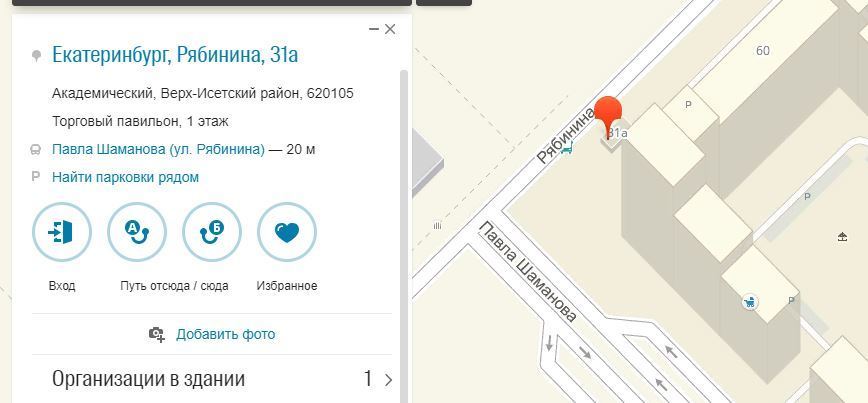Image resolution: width=868 pixels, height=403 pixels.
Task: Tap Найти парковки рядом link
Action: [125, 177]
